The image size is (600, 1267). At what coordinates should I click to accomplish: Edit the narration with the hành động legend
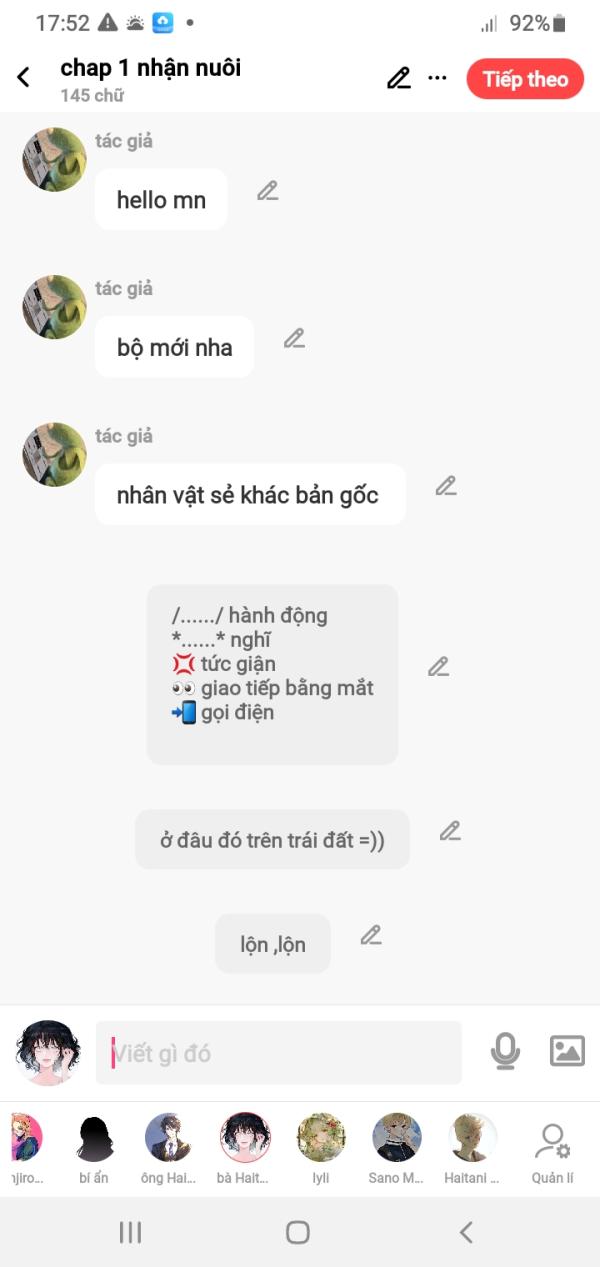pyautogui.click(x=438, y=667)
